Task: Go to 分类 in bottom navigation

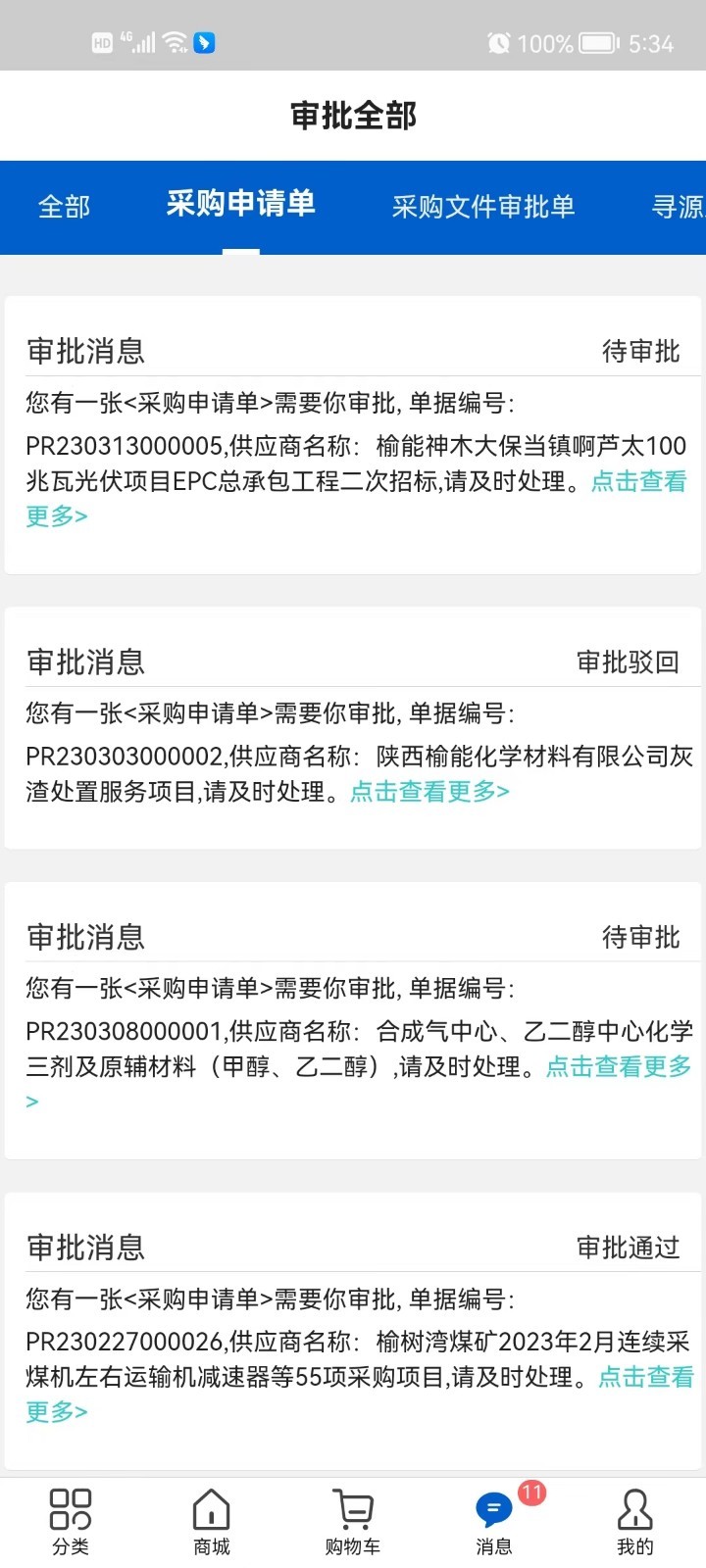Action: pyautogui.click(x=71, y=1522)
